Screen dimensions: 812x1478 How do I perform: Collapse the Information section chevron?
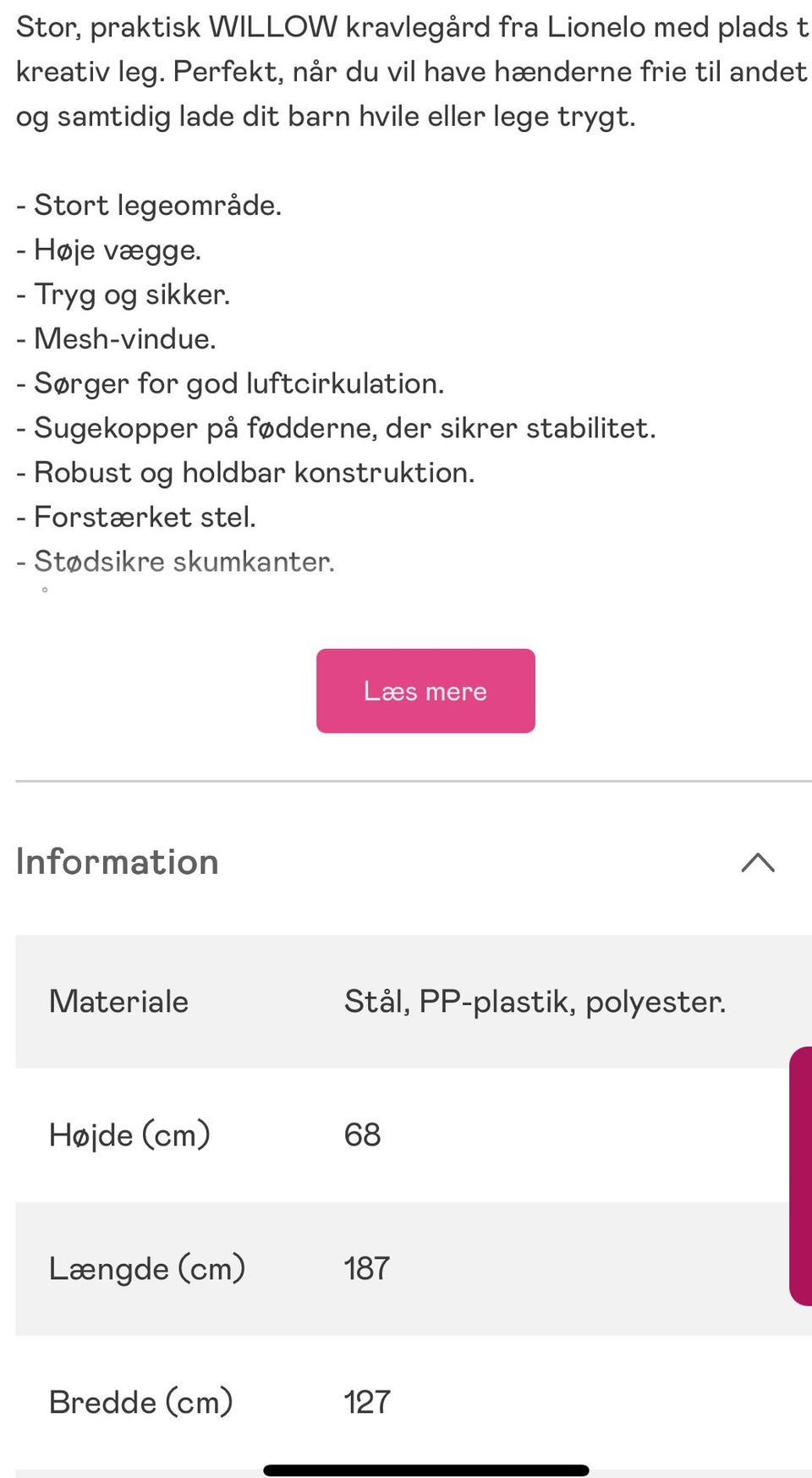759,863
